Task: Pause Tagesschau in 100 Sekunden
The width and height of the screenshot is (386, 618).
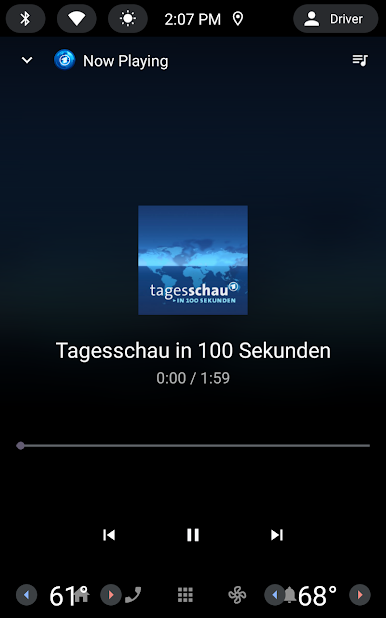Action: click(193, 535)
